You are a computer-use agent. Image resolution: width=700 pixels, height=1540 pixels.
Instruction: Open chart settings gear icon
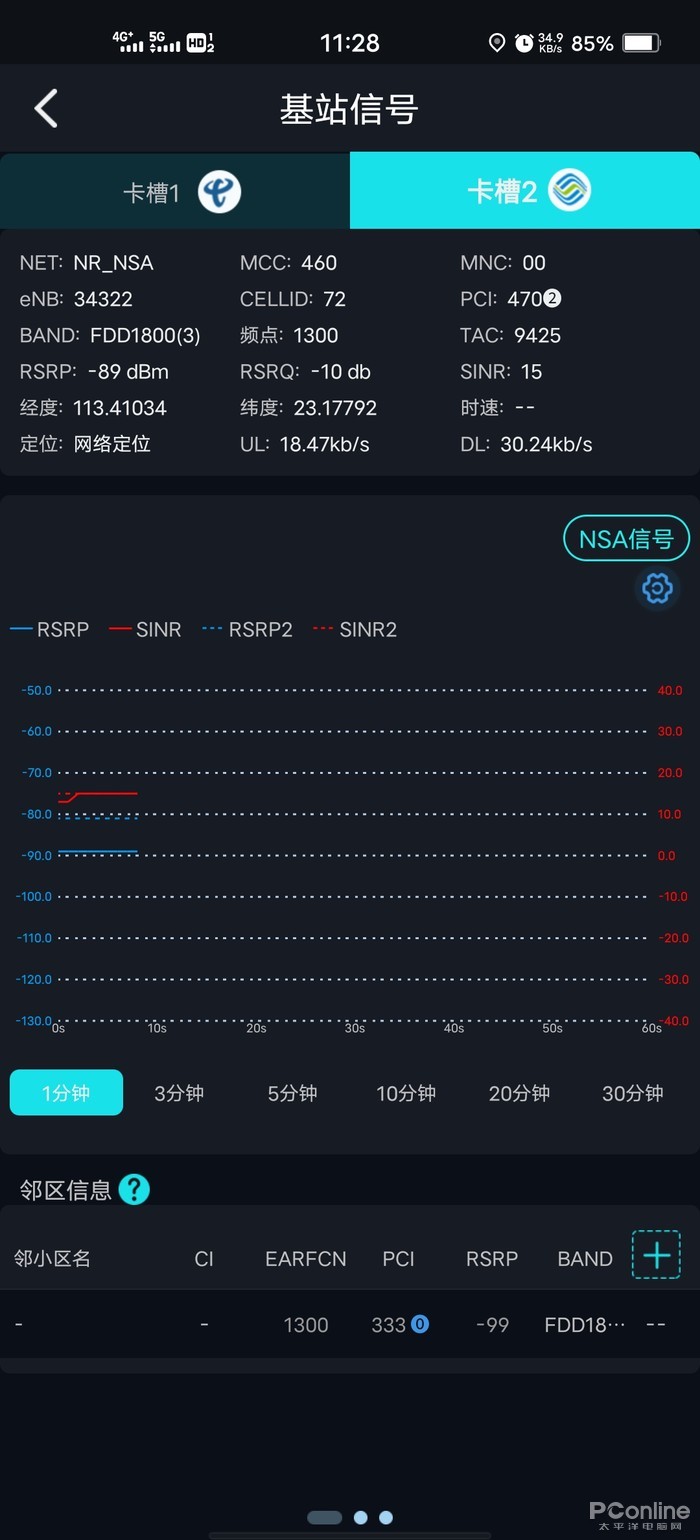pyautogui.click(x=657, y=588)
